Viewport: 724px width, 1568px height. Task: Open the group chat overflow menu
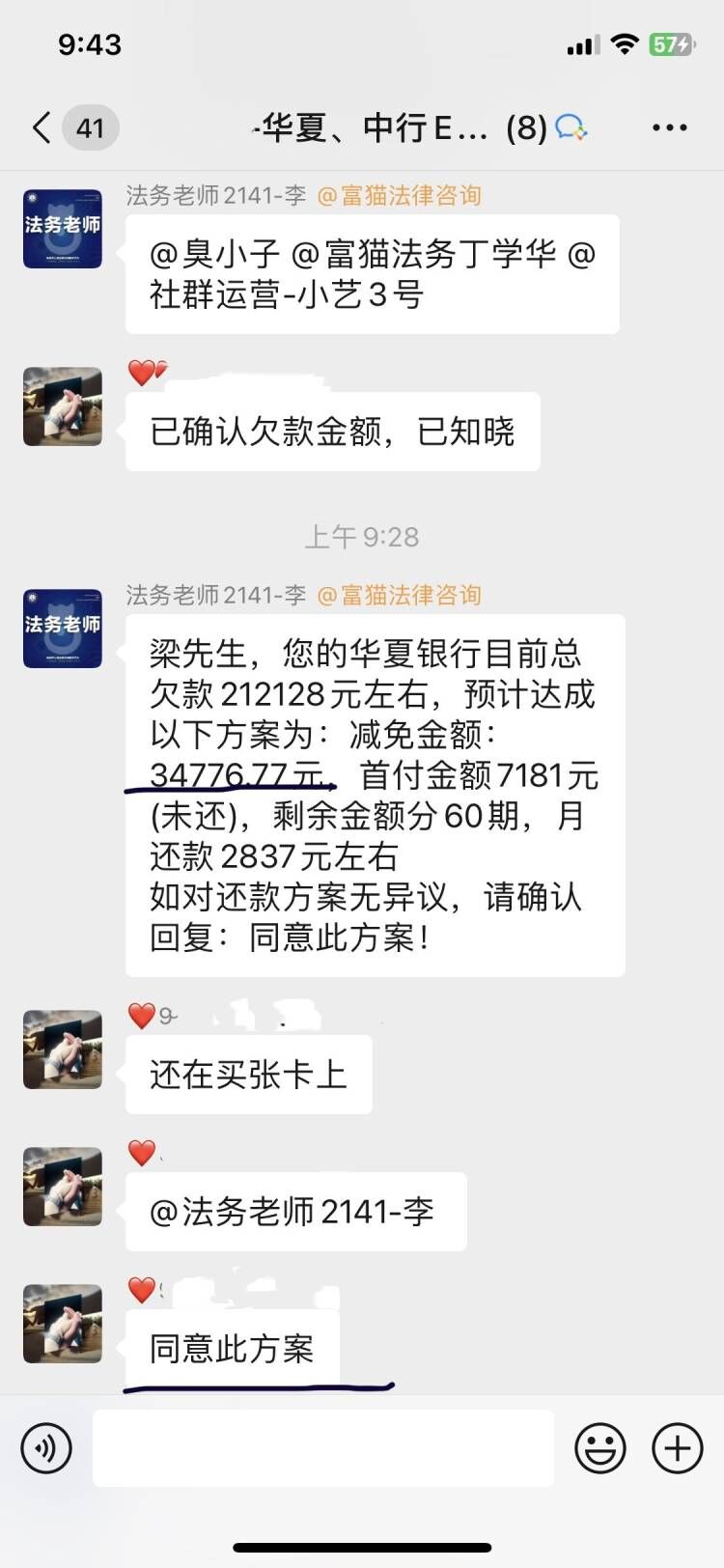(x=669, y=127)
